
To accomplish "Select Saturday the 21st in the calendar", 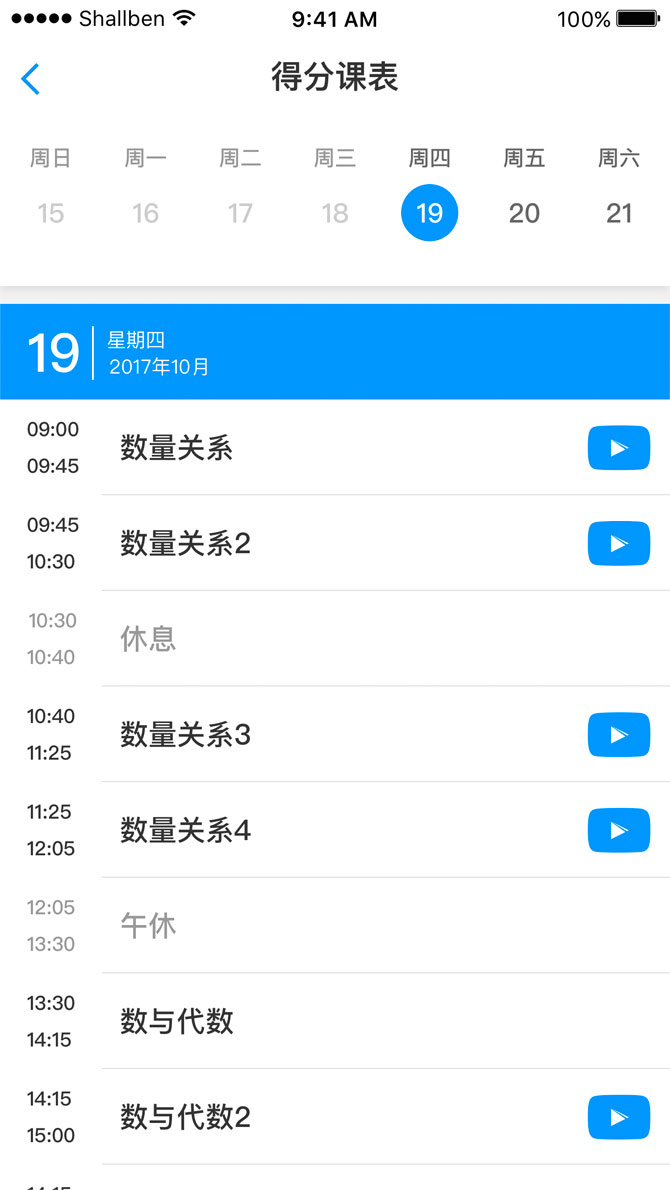I will 619,213.
